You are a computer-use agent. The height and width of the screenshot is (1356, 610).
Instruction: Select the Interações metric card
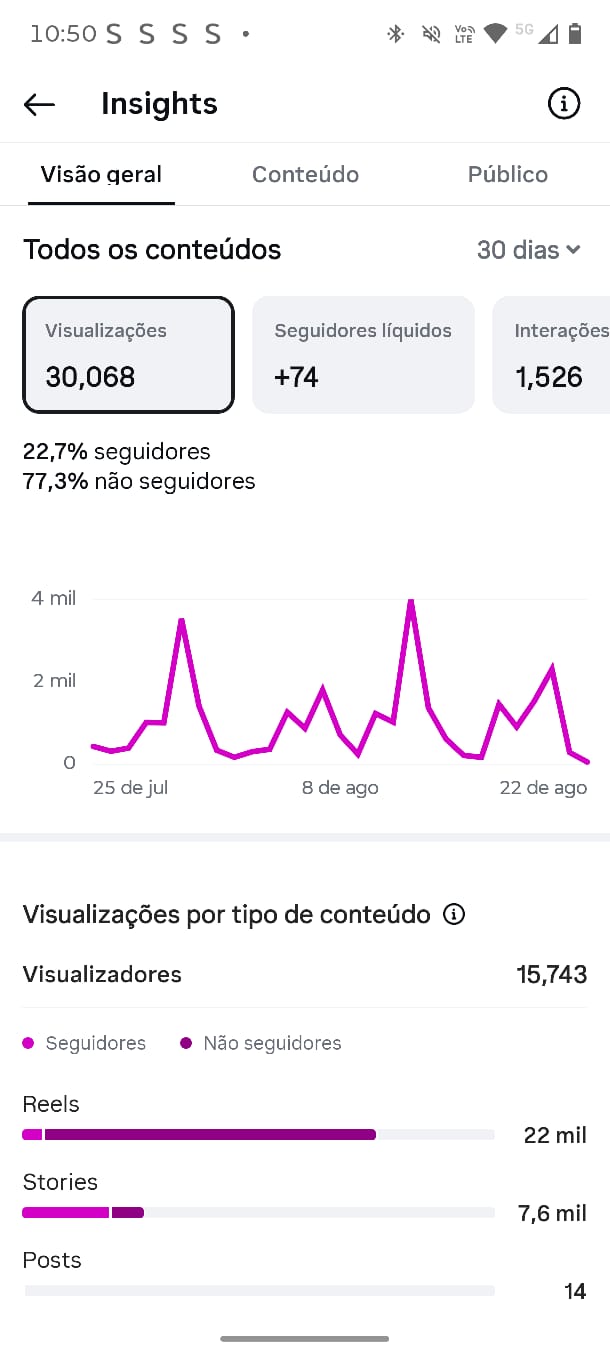point(551,355)
